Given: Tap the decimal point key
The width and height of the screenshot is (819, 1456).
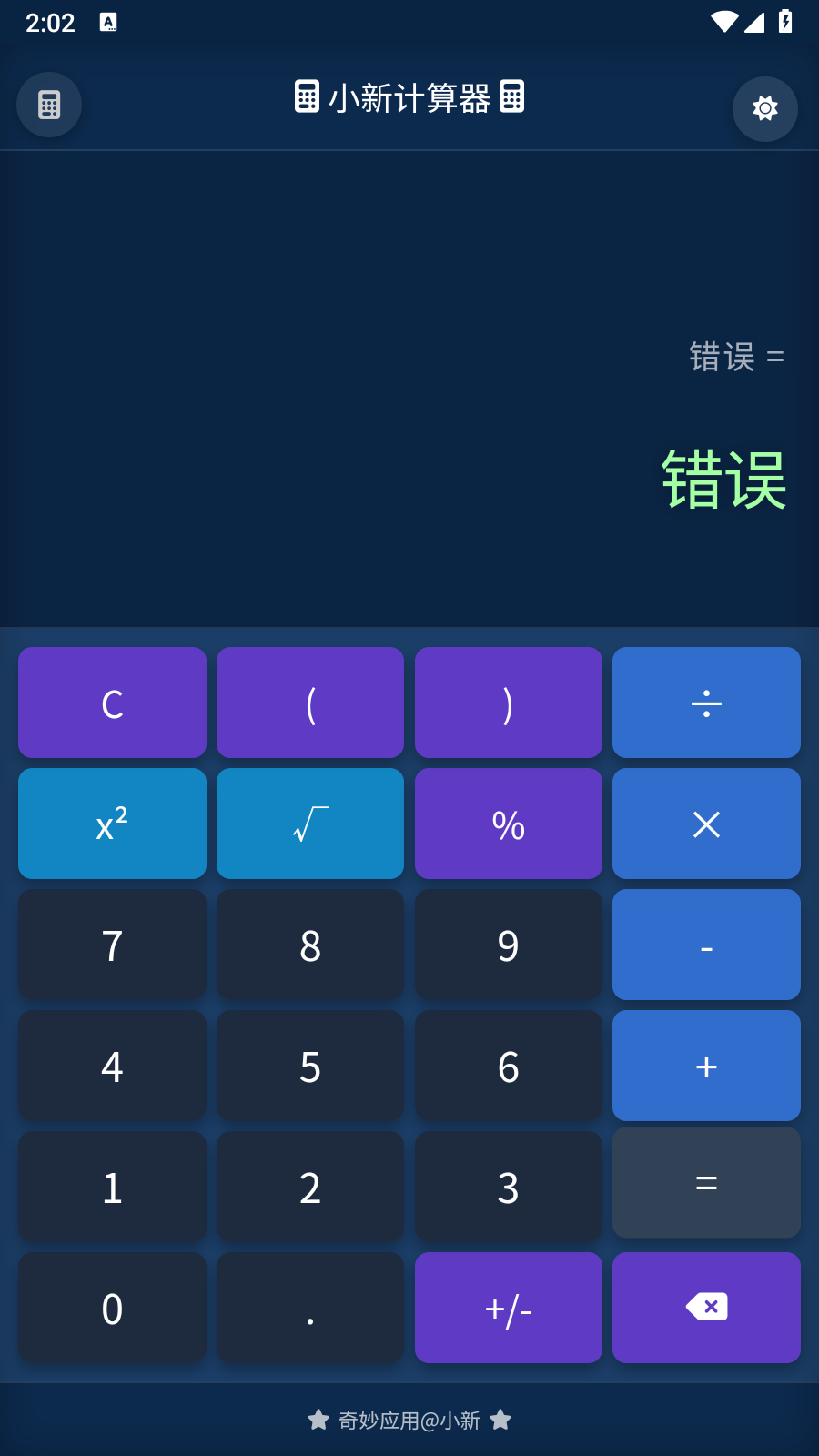Looking at the screenshot, I should click(x=309, y=1308).
